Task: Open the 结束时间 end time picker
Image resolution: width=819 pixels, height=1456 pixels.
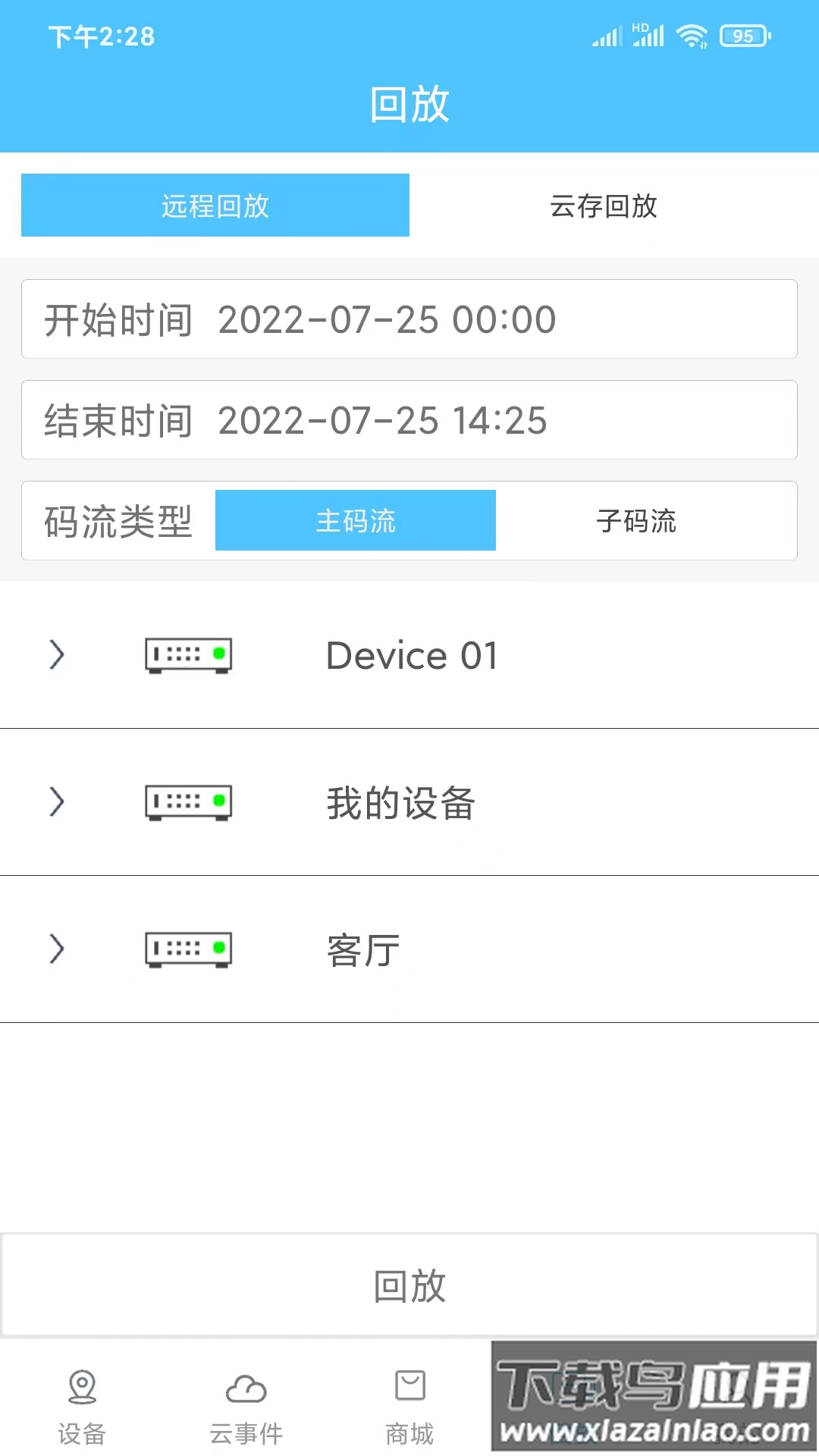Action: [409, 421]
